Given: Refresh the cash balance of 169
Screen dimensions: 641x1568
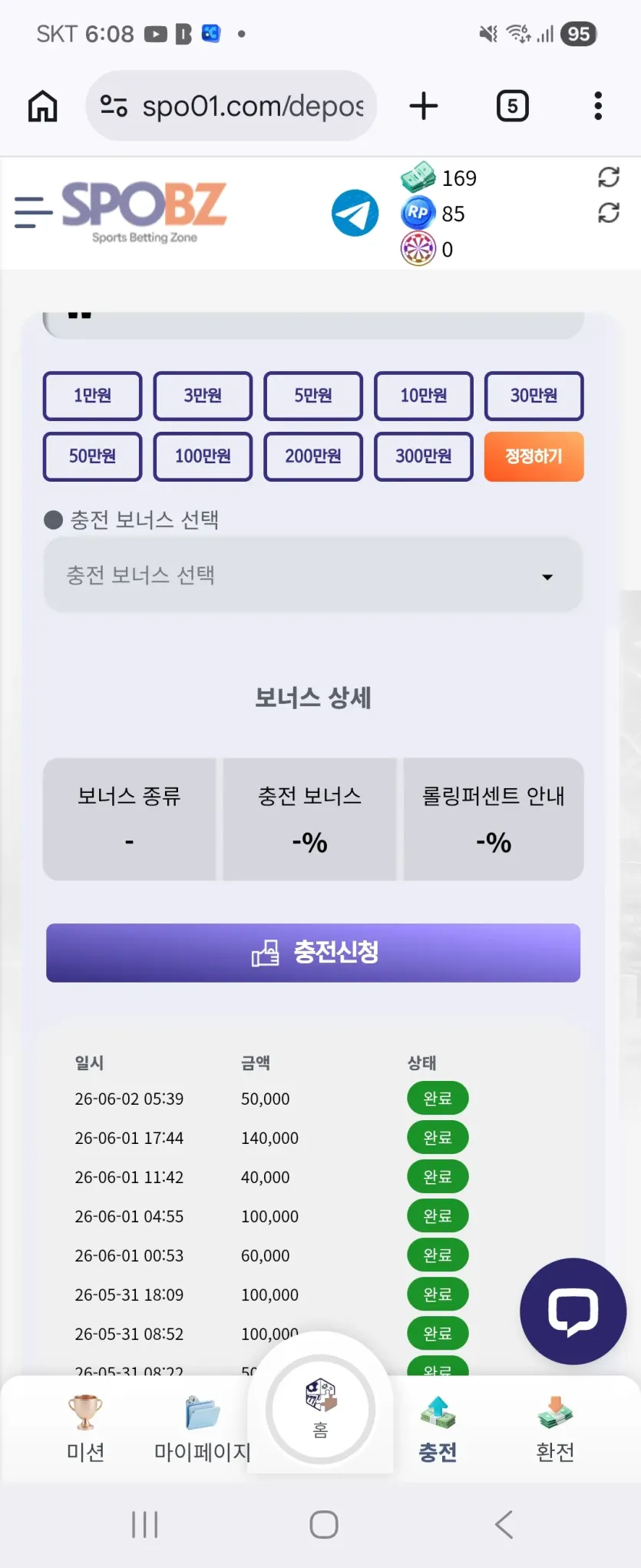Looking at the screenshot, I should coord(609,177).
